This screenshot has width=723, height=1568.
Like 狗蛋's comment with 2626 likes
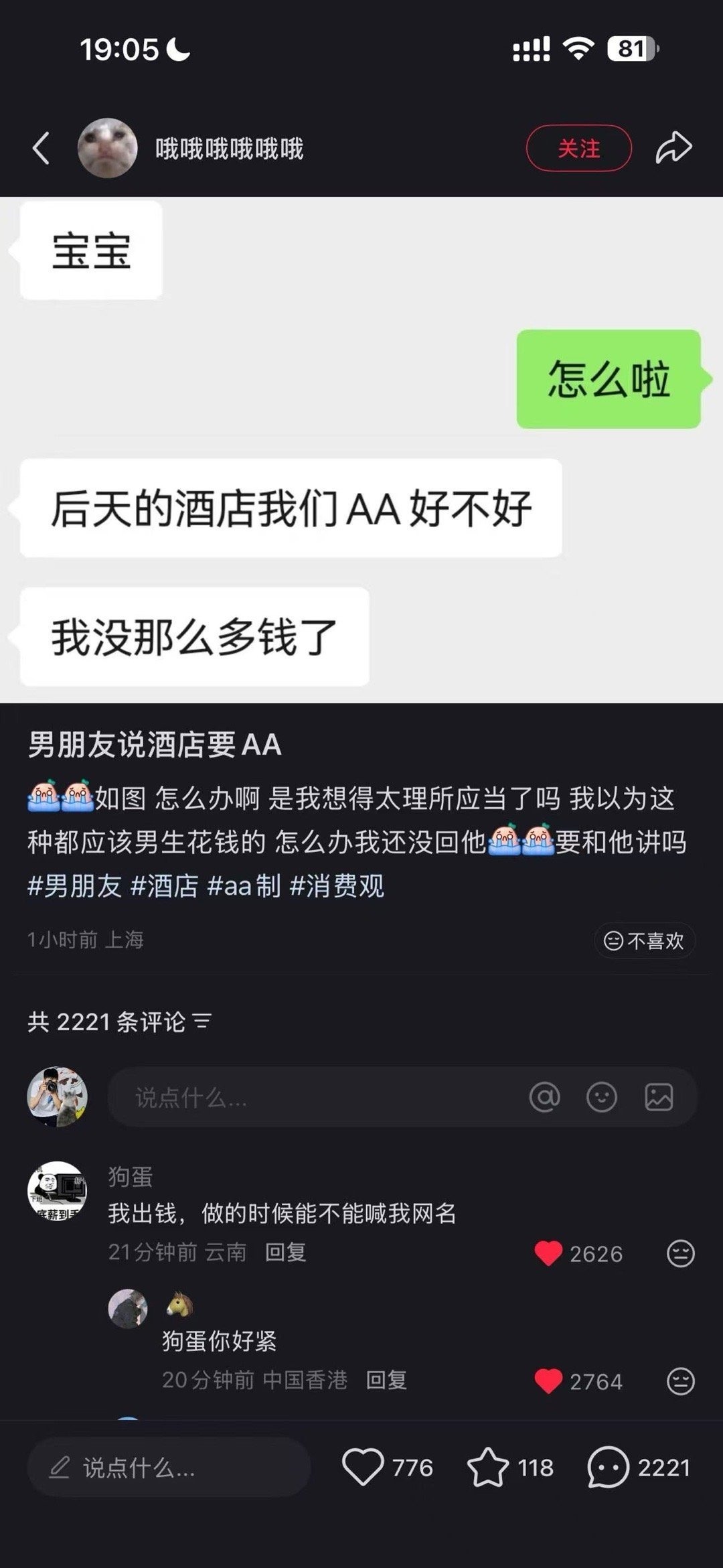548,1253
